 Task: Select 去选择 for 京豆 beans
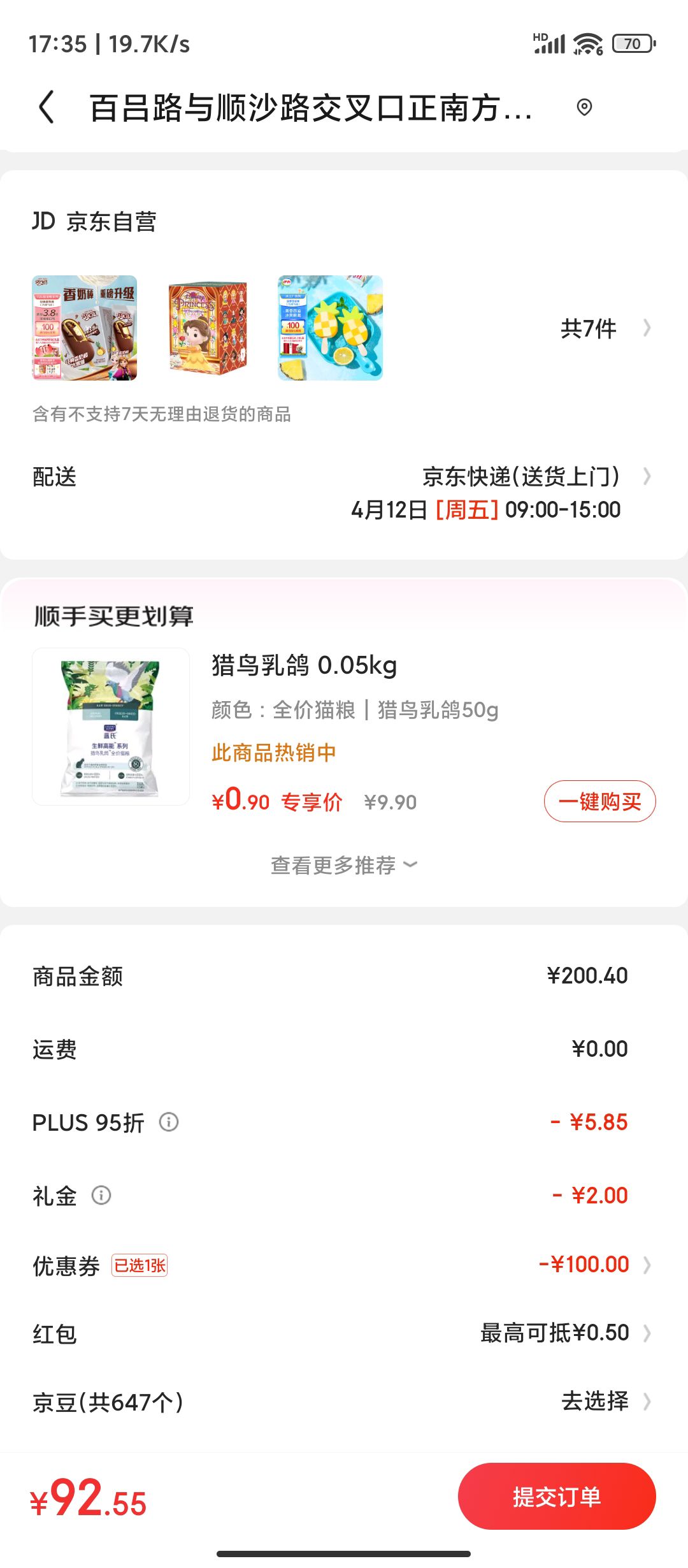pyautogui.click(x=594, y=1401)
